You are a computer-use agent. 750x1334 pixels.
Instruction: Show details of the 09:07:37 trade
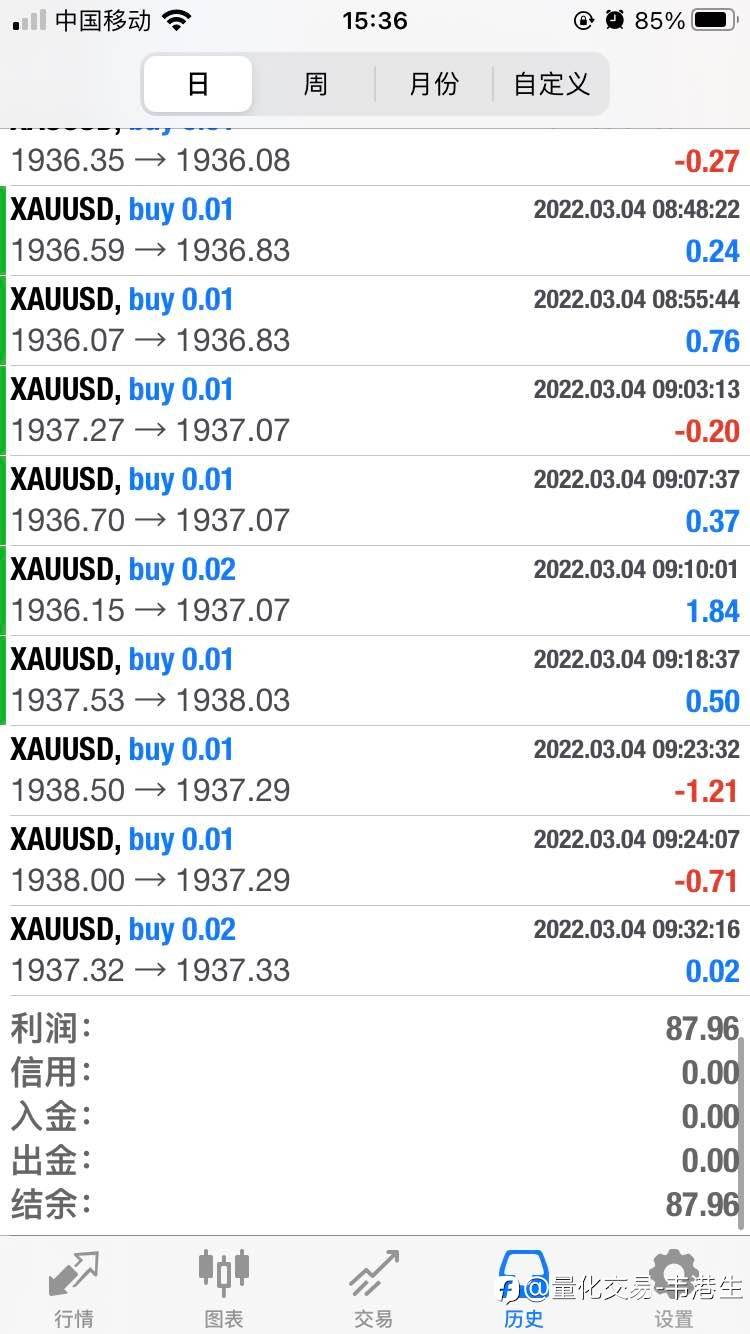[x=375, y=501]
